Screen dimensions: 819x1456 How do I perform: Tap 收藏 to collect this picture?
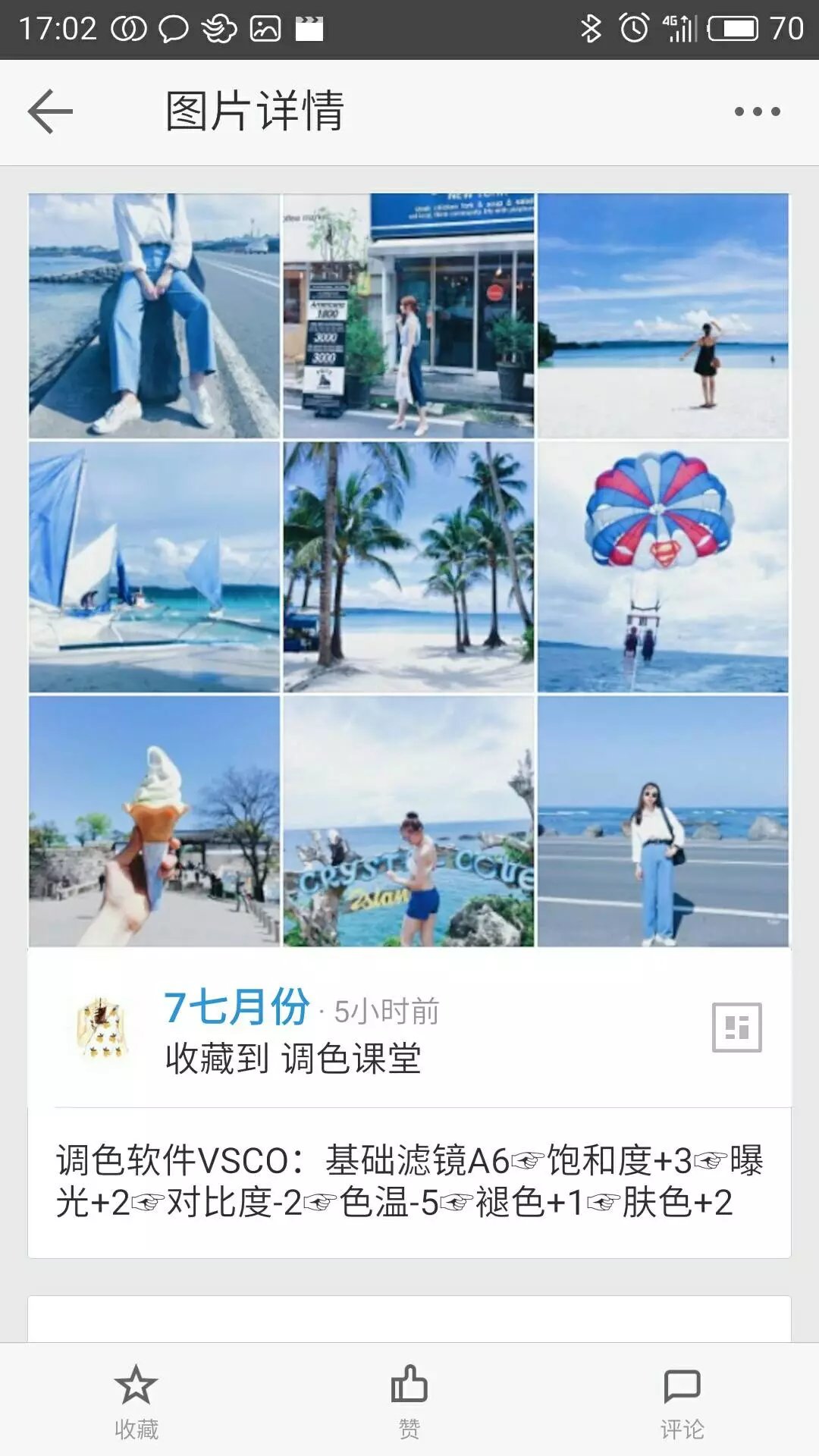[x=136, y=1401]
